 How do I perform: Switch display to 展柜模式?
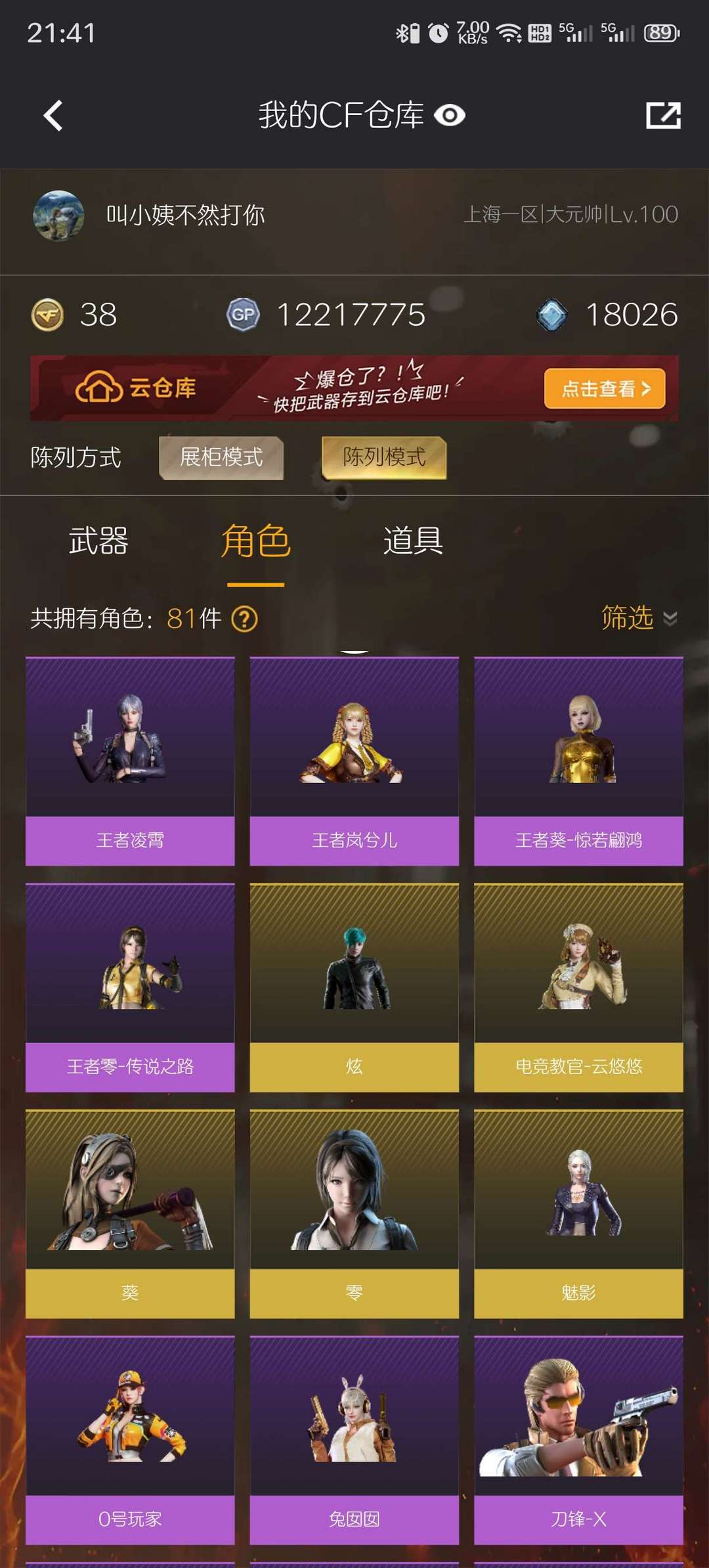[221, 458]
